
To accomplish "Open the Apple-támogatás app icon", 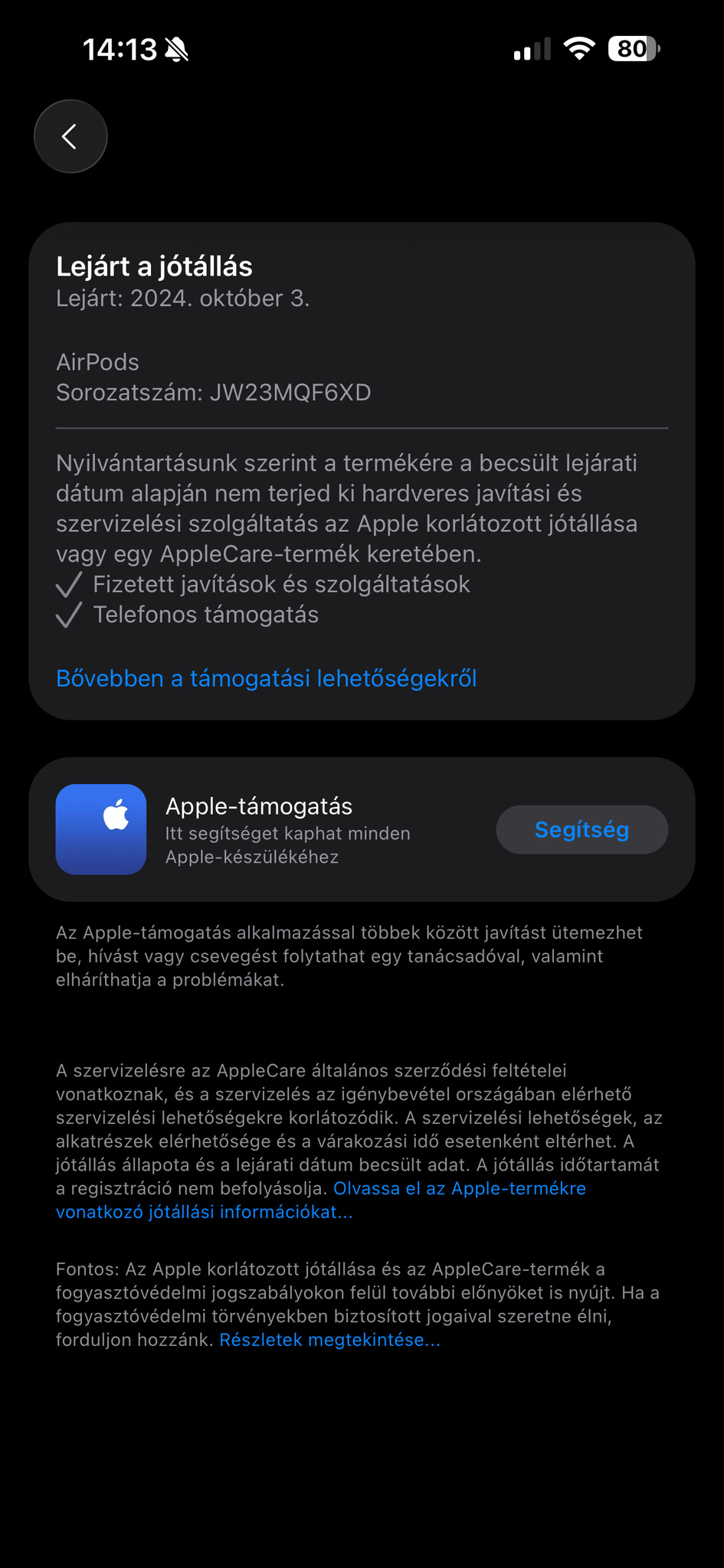I will coord(101,829).
